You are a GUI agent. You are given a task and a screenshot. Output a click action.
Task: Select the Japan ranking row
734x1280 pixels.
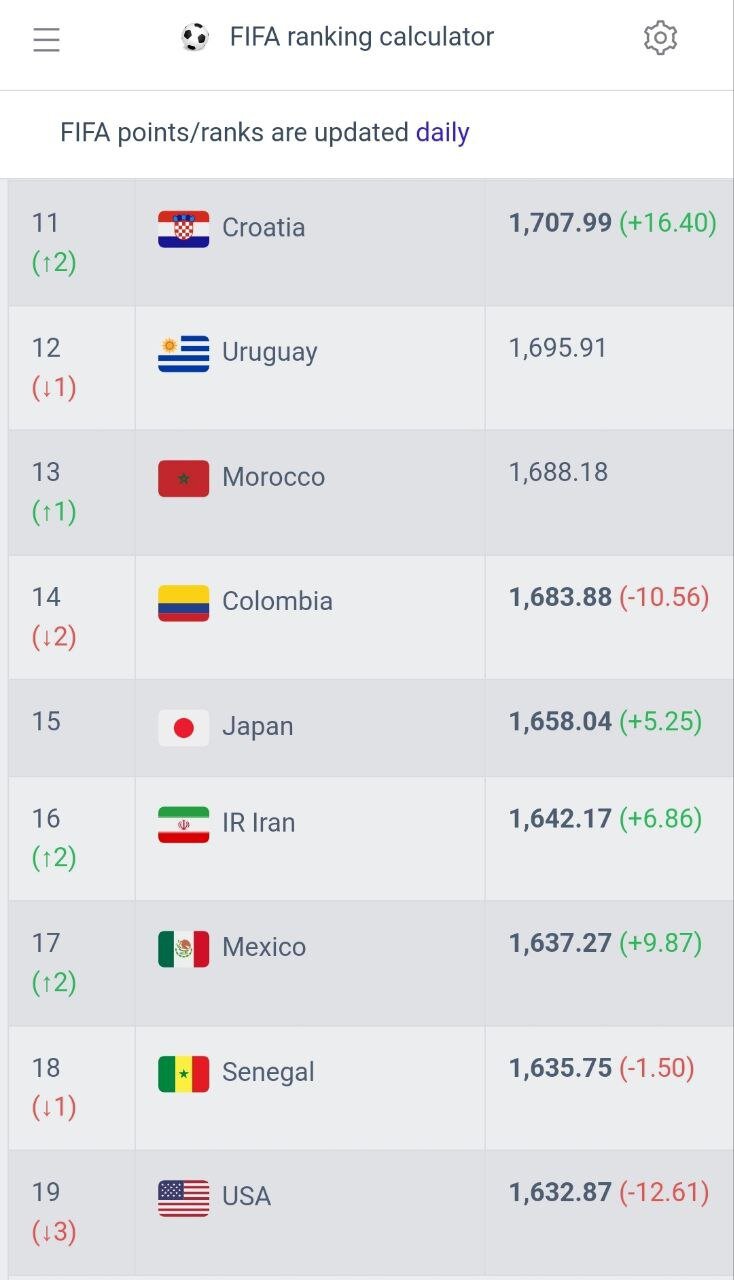(x=367, y=725)
